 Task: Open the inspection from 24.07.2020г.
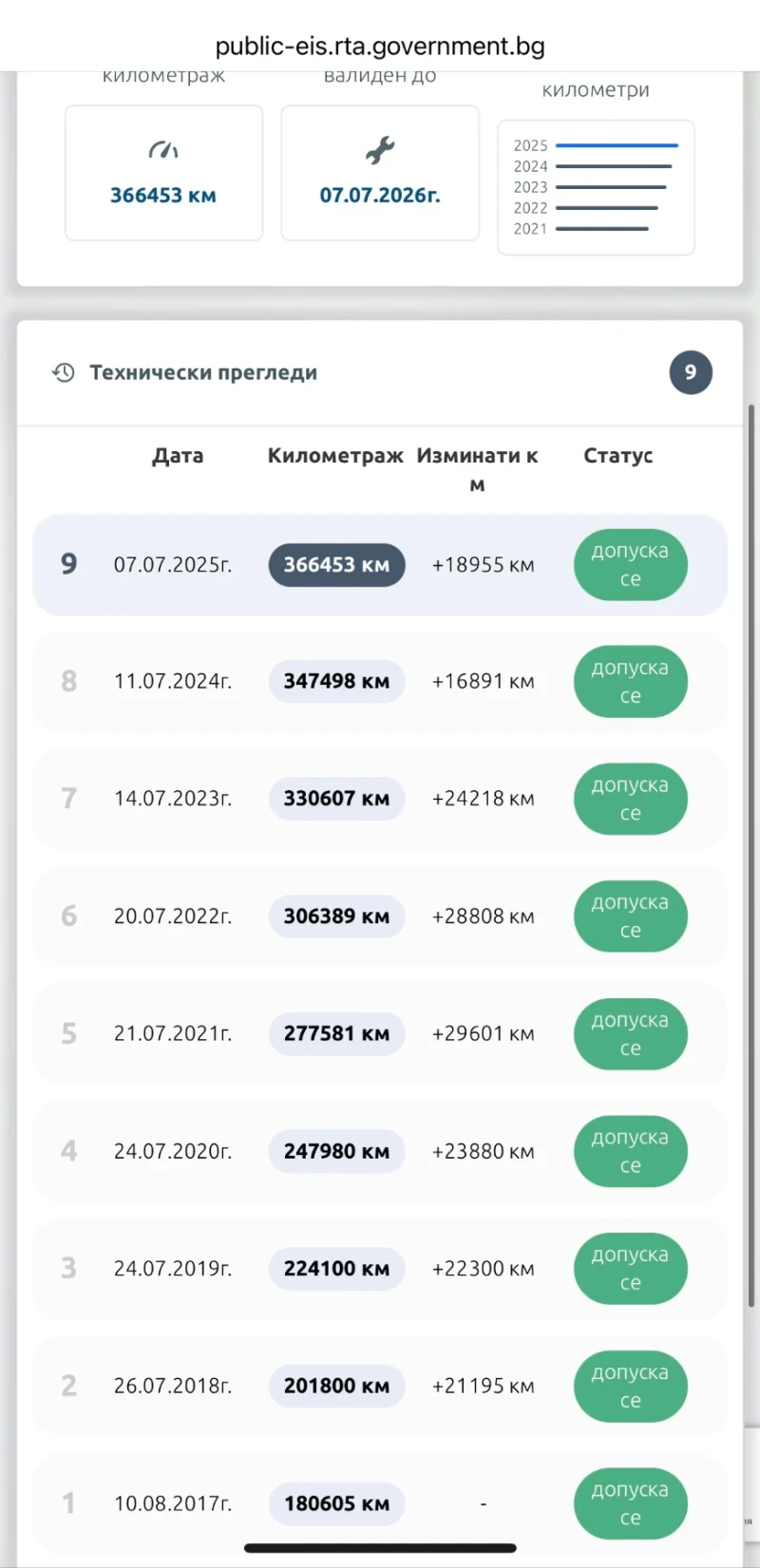tap(380, 1151)
